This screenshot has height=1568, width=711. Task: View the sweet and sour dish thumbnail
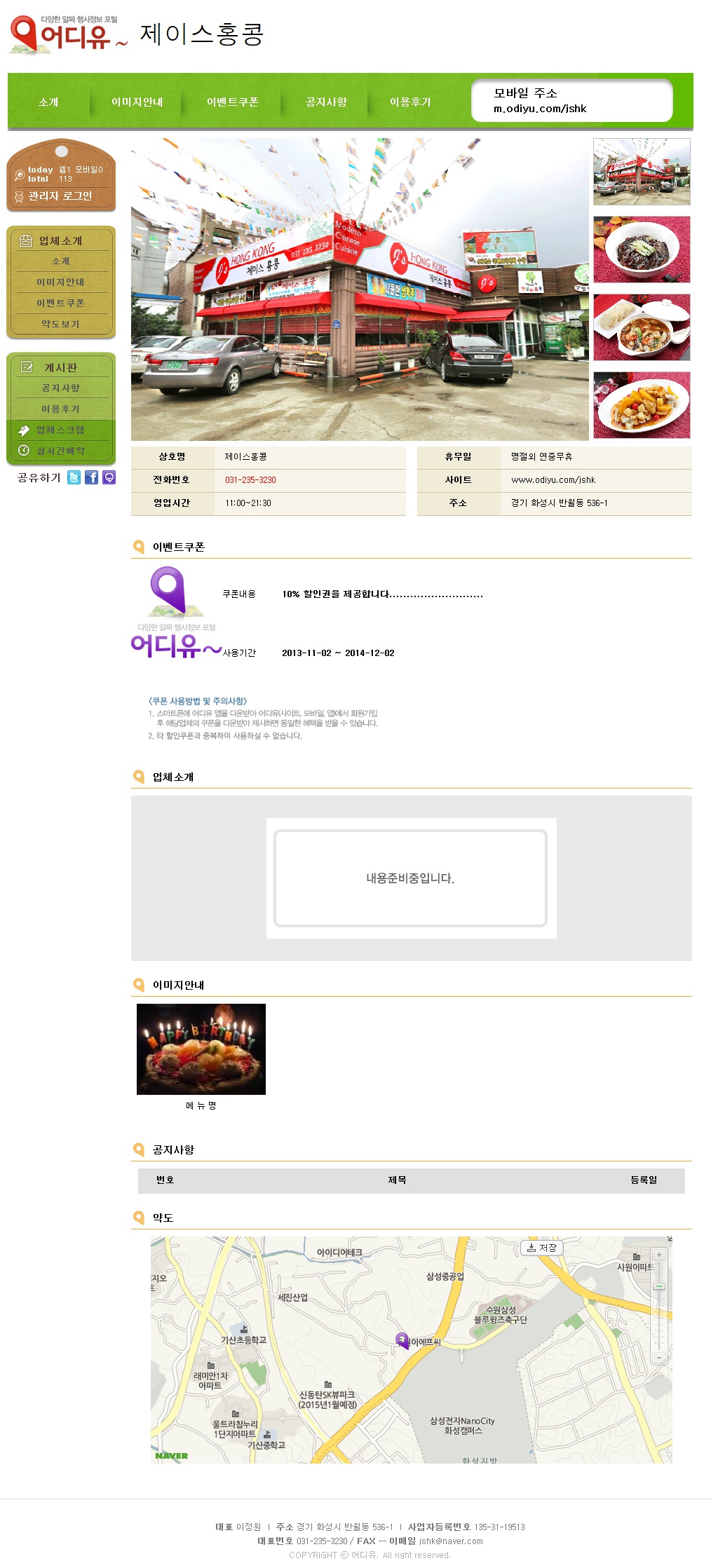coord(642,405)
